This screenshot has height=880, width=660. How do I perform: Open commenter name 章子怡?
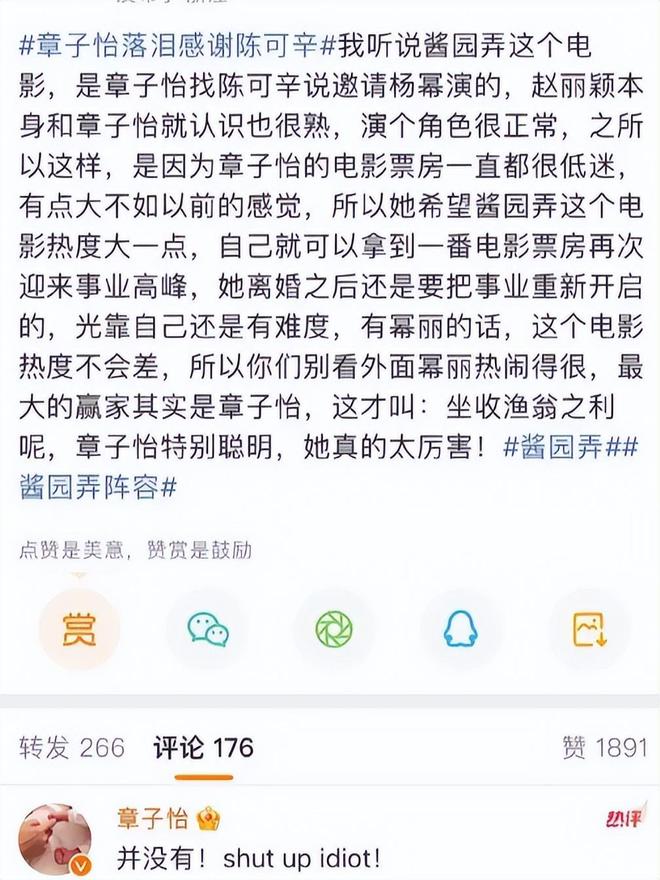(152, 820)
